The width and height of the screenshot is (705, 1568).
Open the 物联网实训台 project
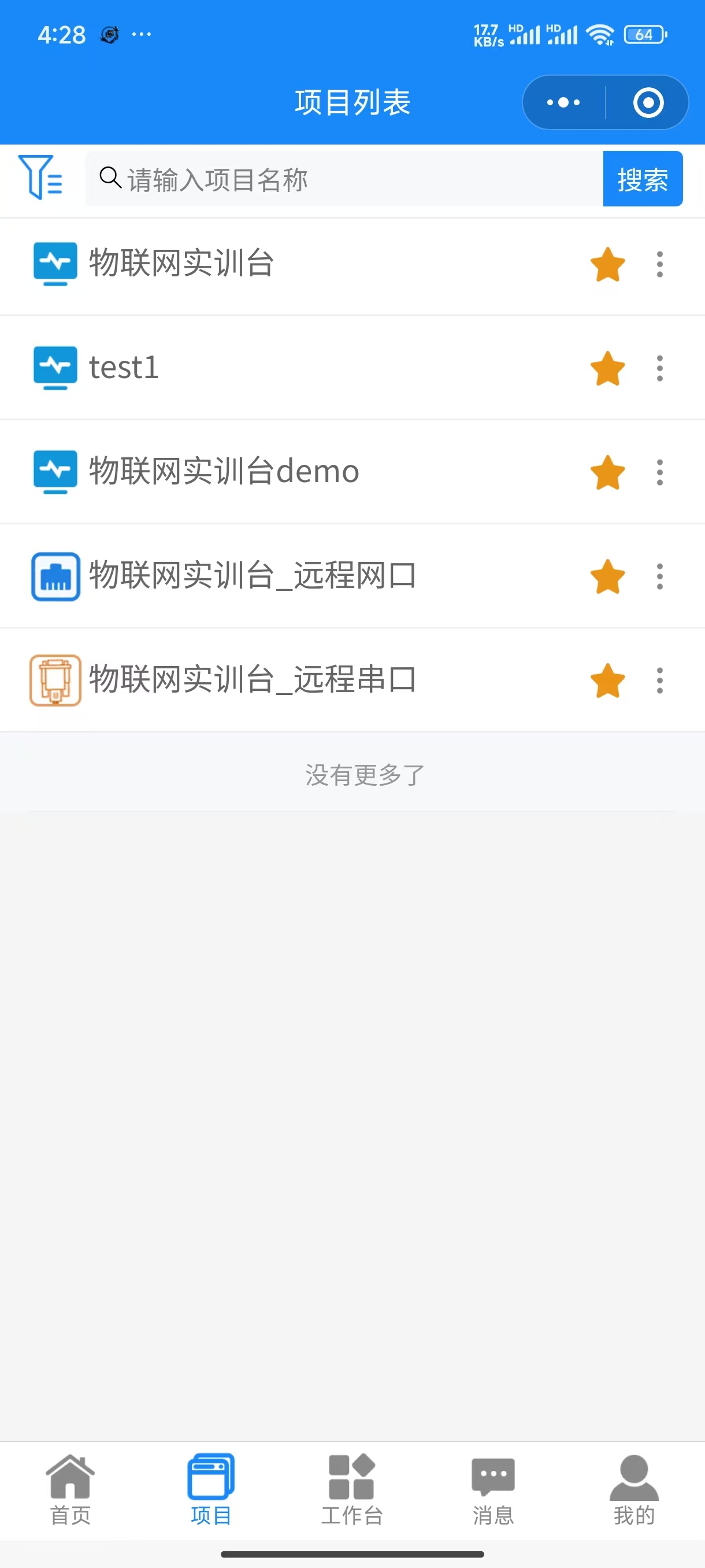click(181, 264)
